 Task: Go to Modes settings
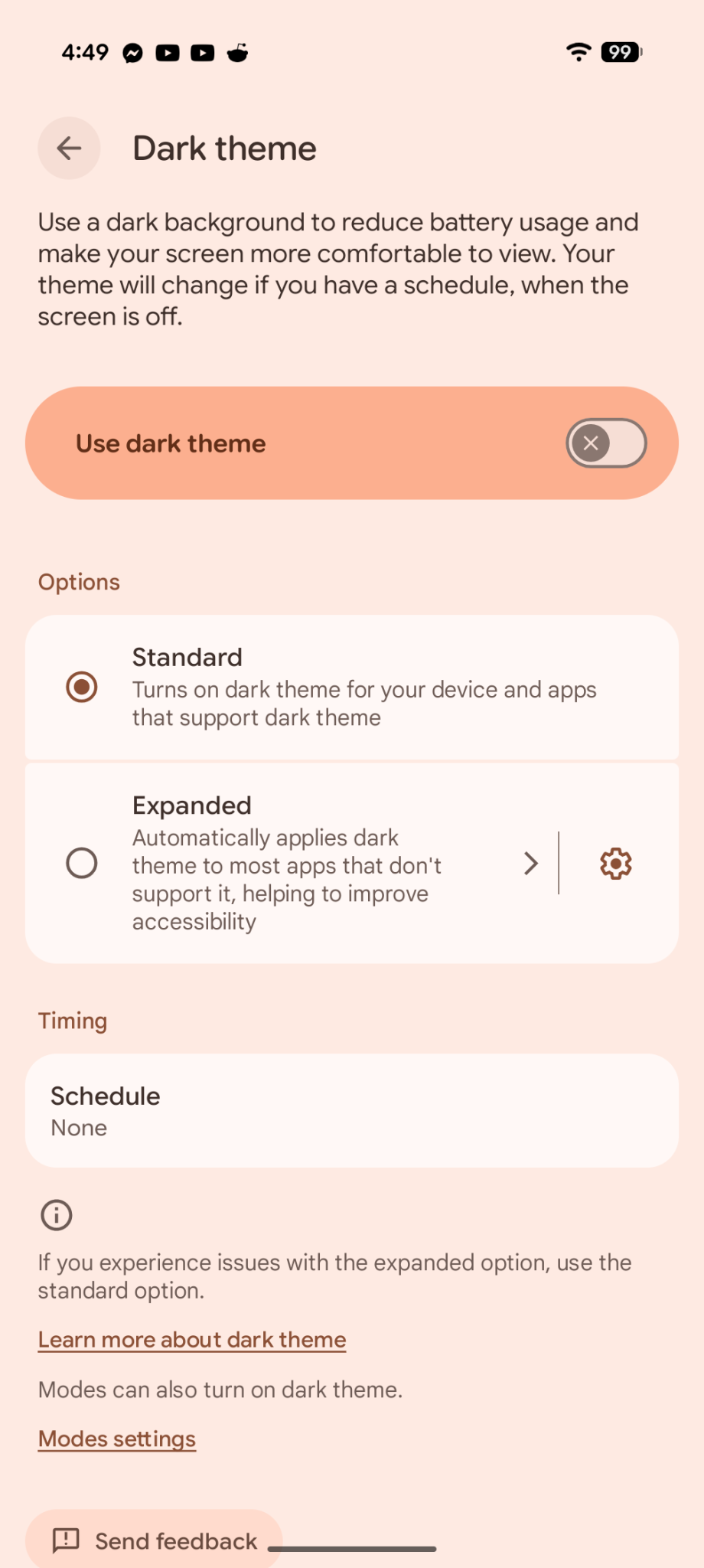coord(117,1439)
